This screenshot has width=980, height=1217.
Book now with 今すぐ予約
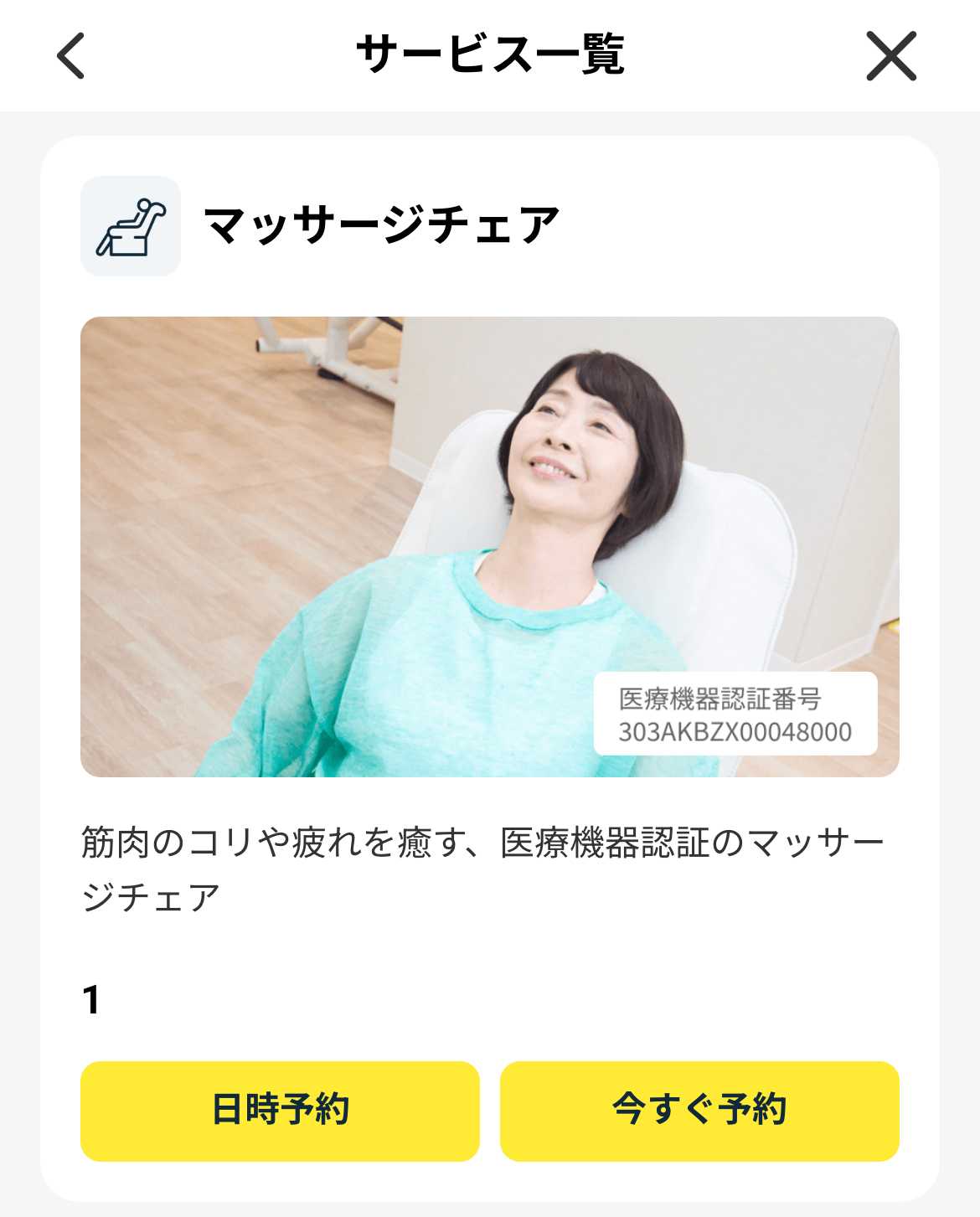click(699, 1111)
